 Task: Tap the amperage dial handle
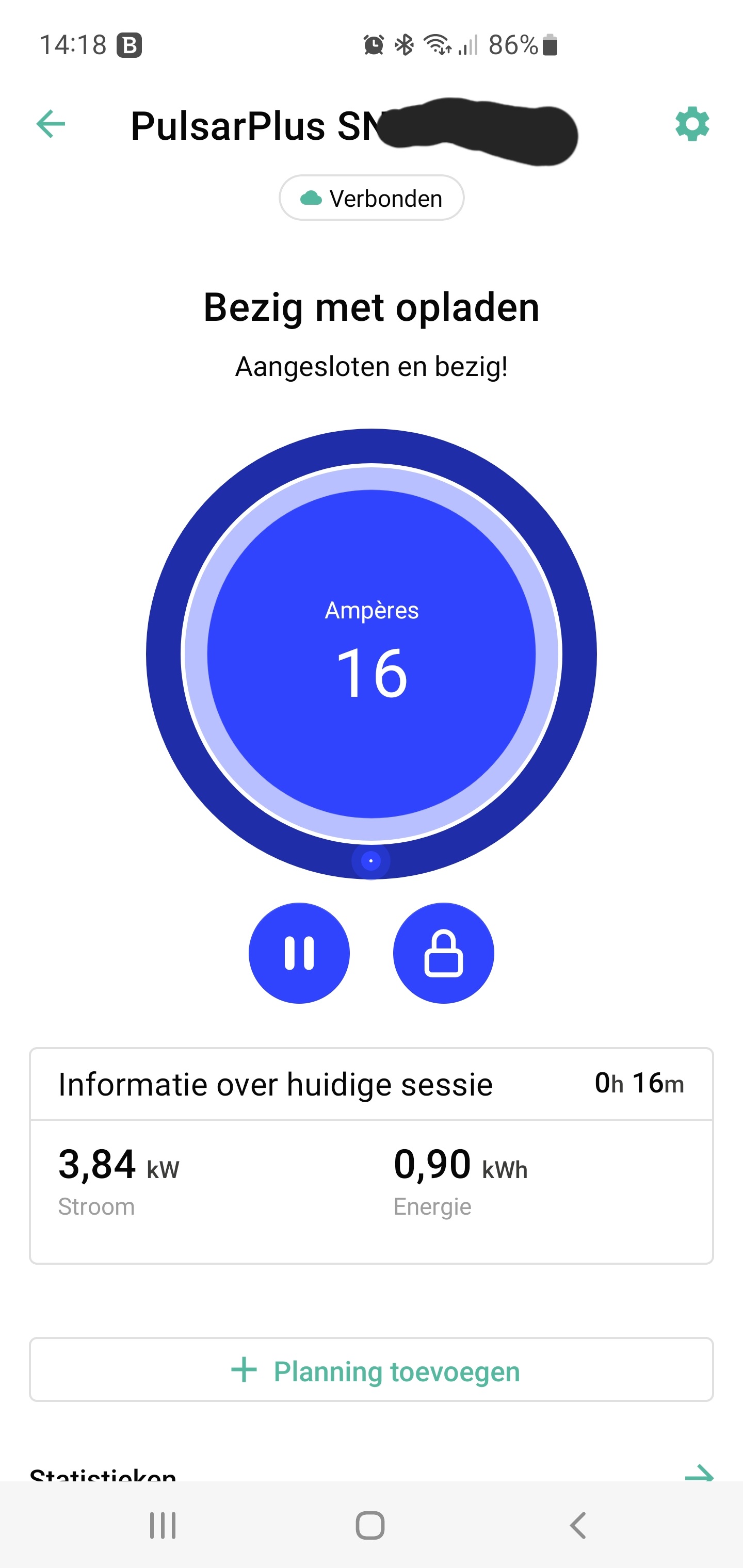pos(371,861)
